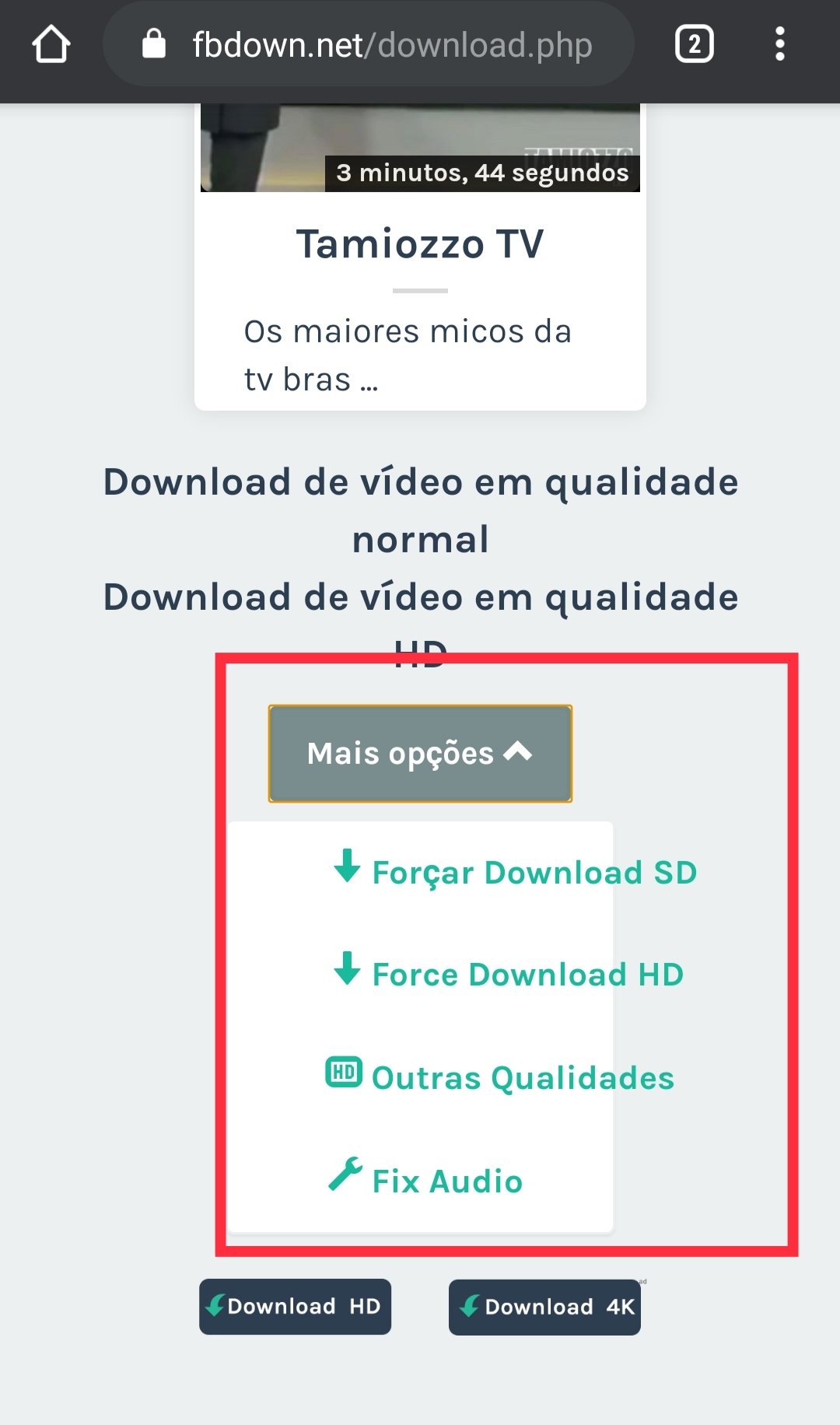The image size is (840, 1425).
Task: Tap the Download 4K button
Action: point(544,1307)
